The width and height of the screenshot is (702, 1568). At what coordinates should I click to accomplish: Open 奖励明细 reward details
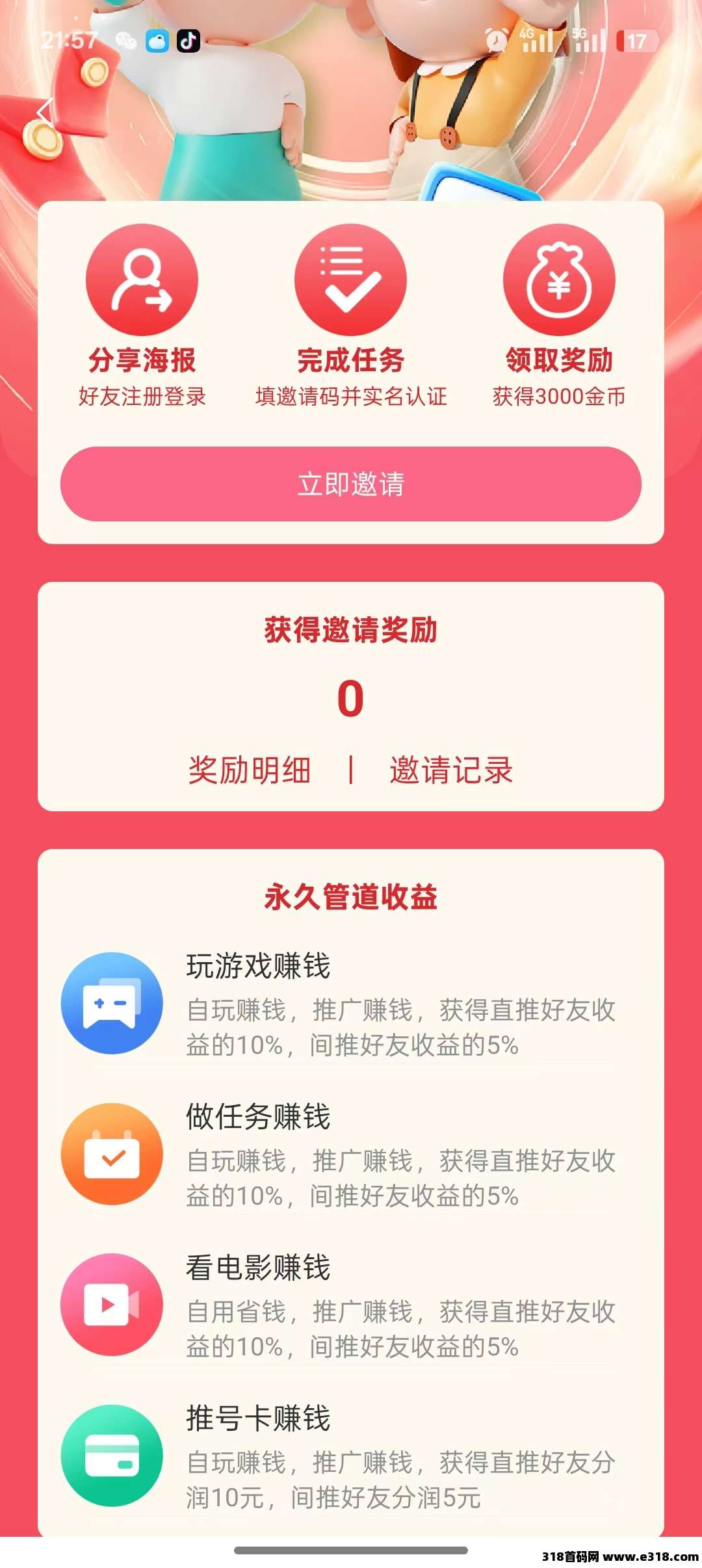point(250,770)
